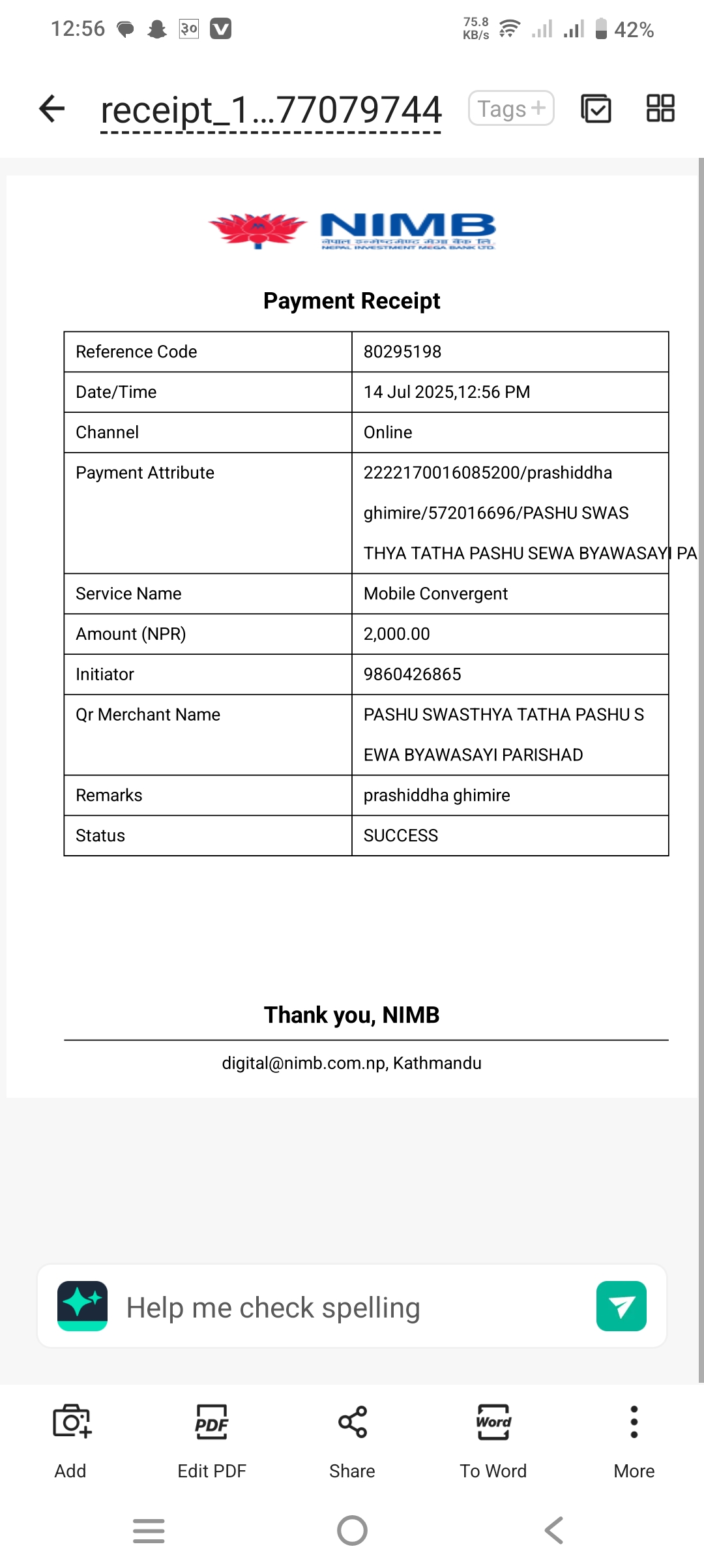Add tags with the Tags + chip
Viewport: 704px width, 1568px height.
tap(511, 108)
